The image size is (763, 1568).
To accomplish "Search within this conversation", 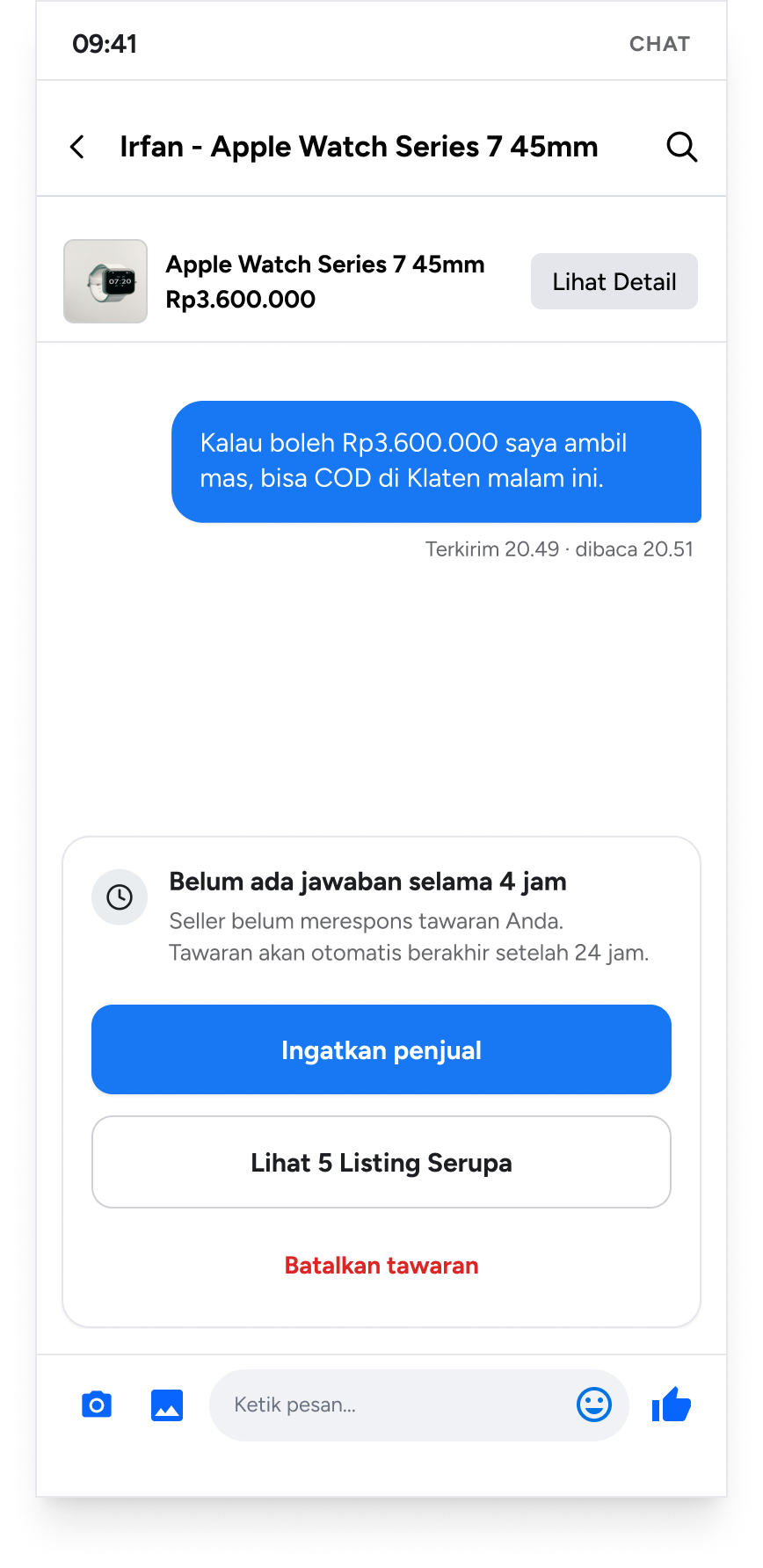I will click(x=681, y=147).
